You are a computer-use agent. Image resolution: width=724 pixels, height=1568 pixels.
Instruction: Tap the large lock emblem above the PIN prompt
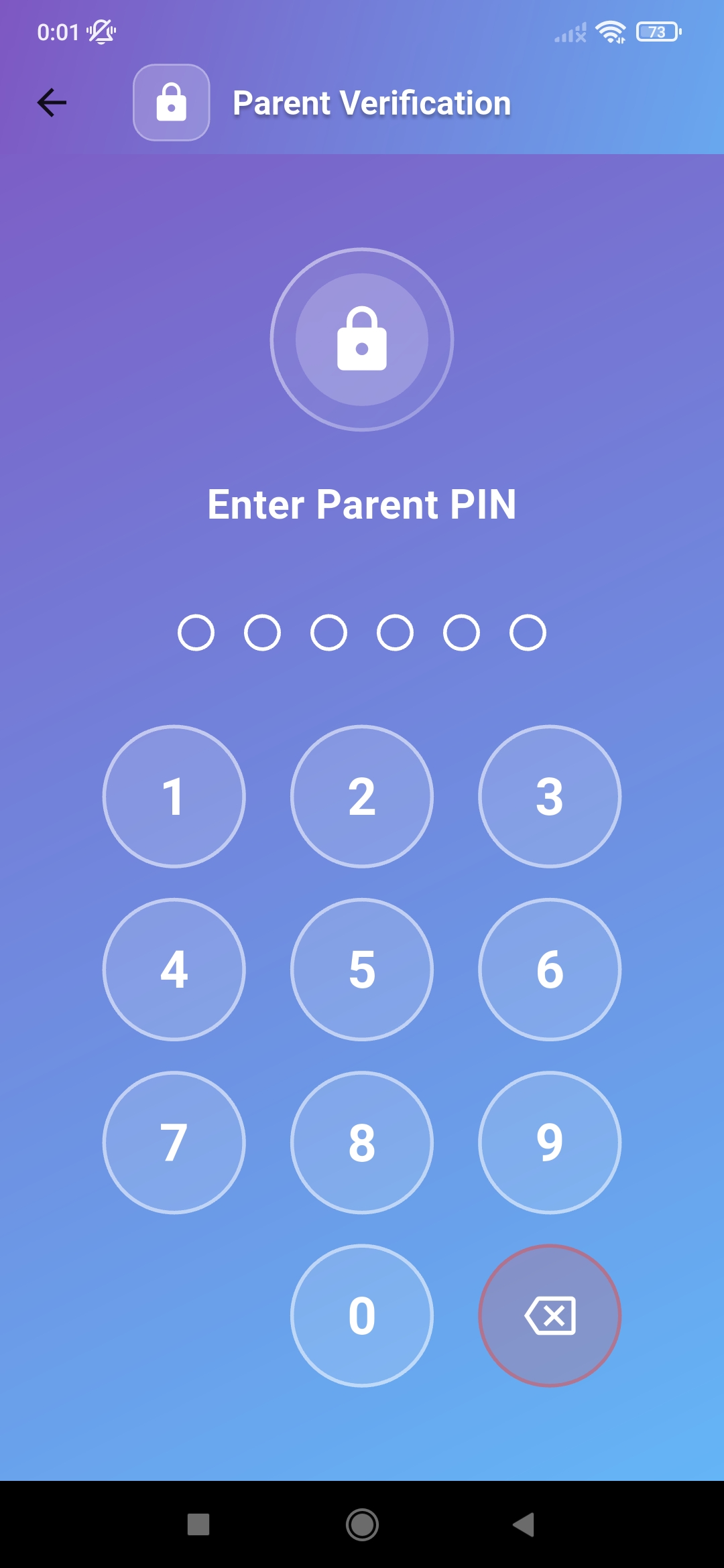click(x=361, y=340)
